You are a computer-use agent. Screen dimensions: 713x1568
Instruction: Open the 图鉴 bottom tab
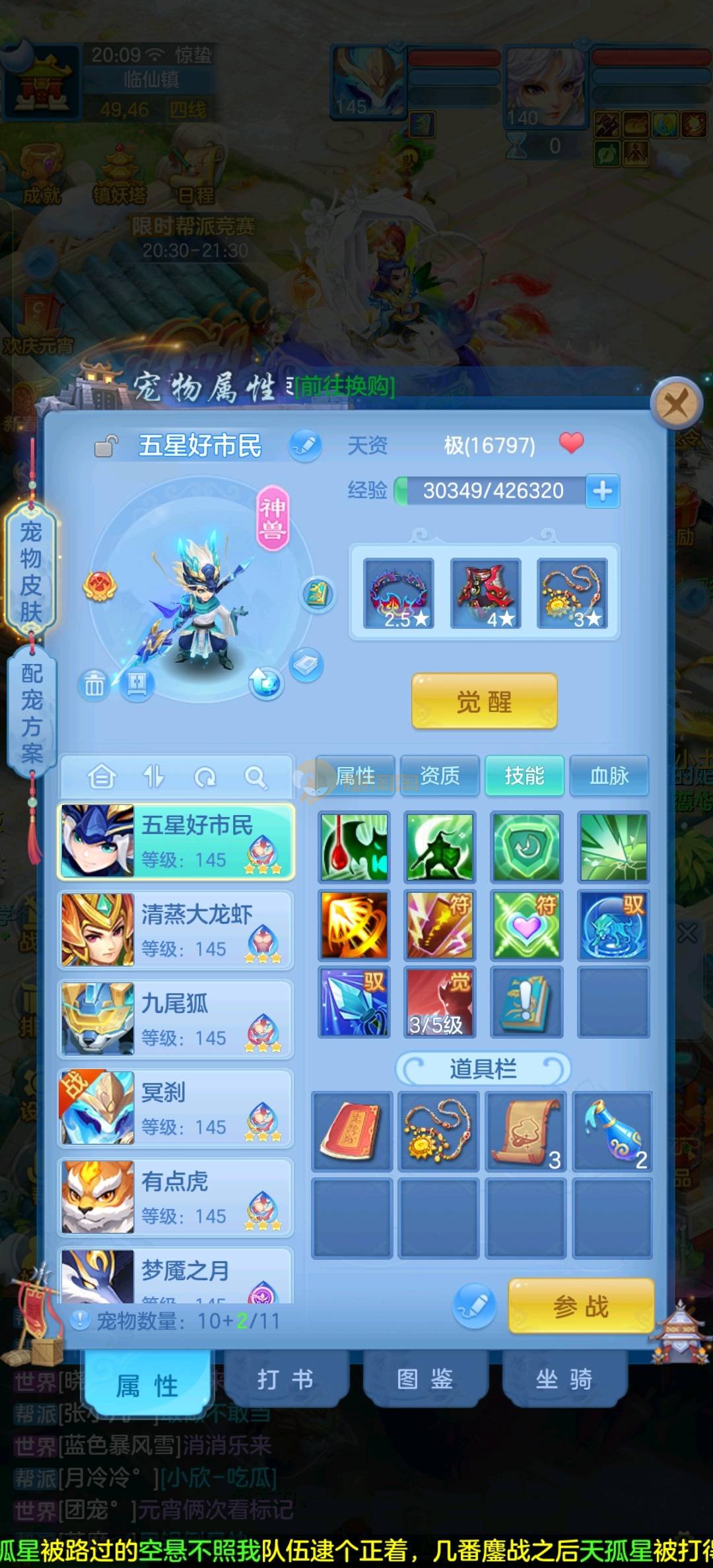point(424,1379)
